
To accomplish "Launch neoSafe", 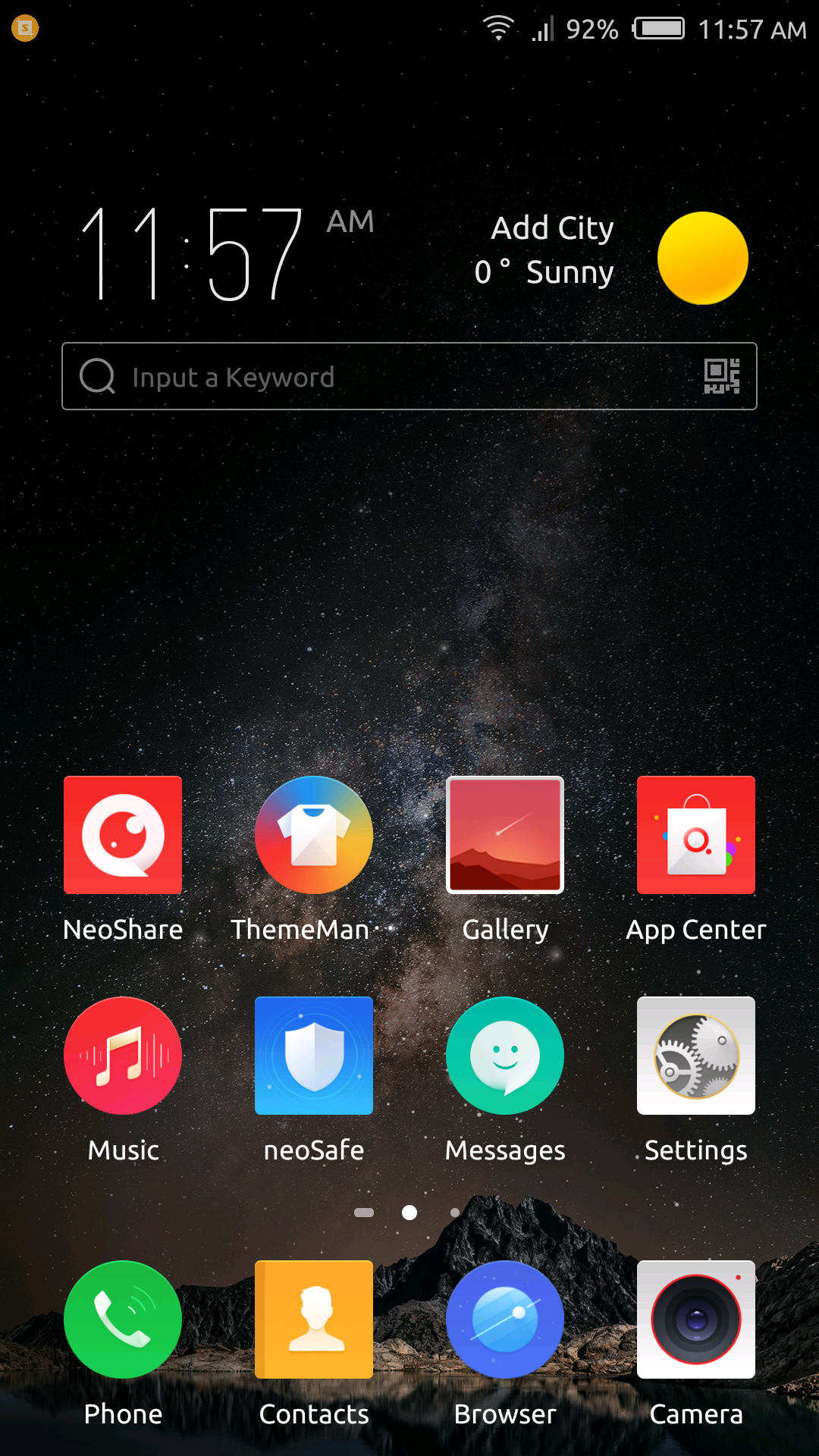I will click(x=314, y=1056).
